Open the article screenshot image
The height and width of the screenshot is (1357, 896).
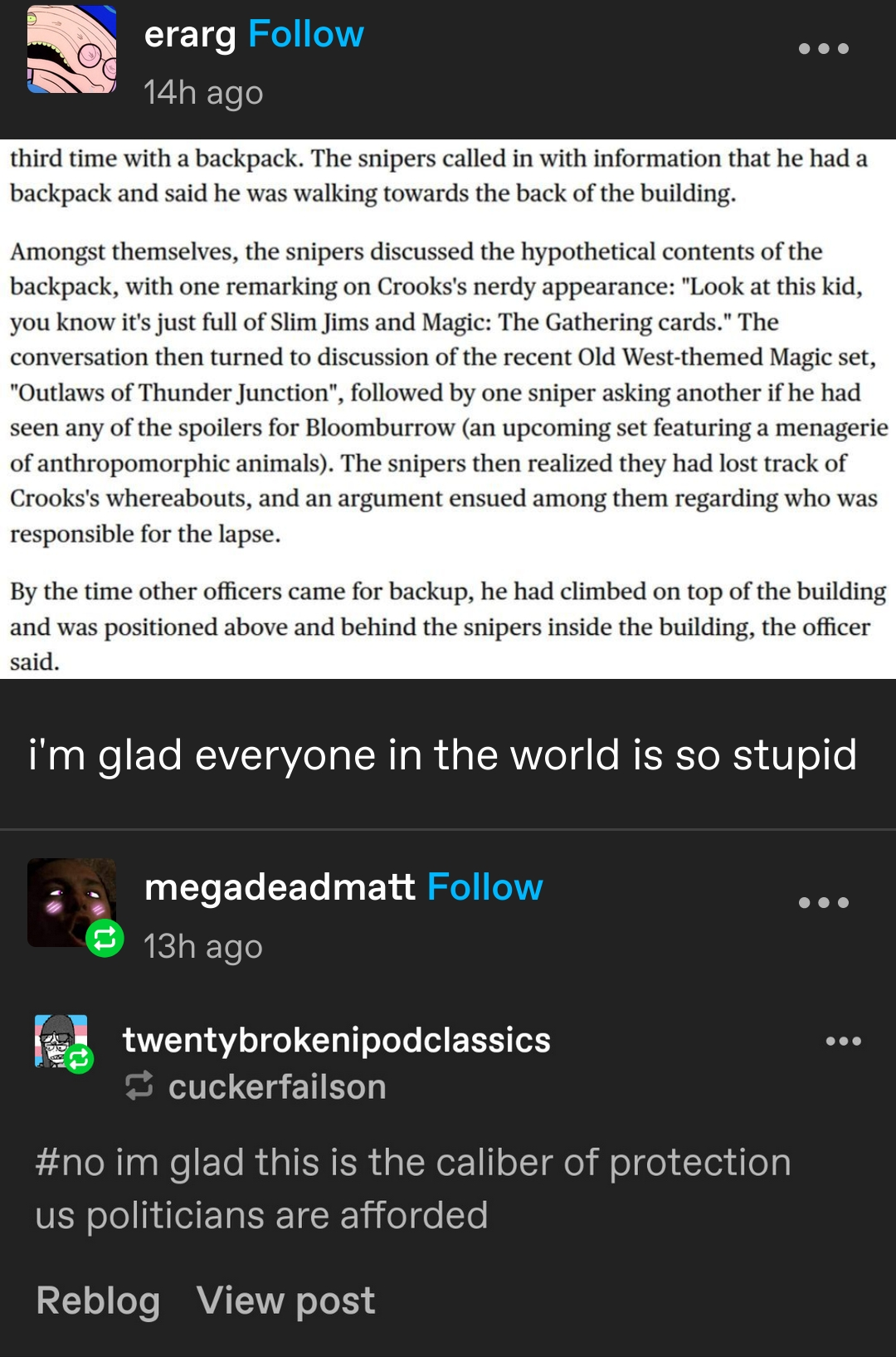pos(448,409)
